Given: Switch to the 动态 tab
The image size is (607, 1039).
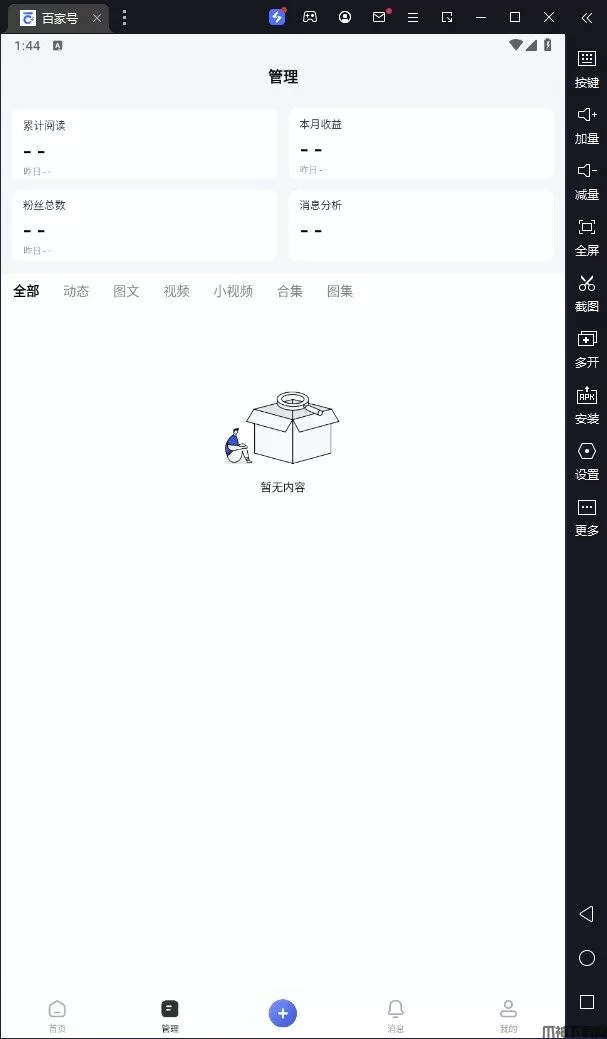Looking at the screenshot, I should (76, 291).
